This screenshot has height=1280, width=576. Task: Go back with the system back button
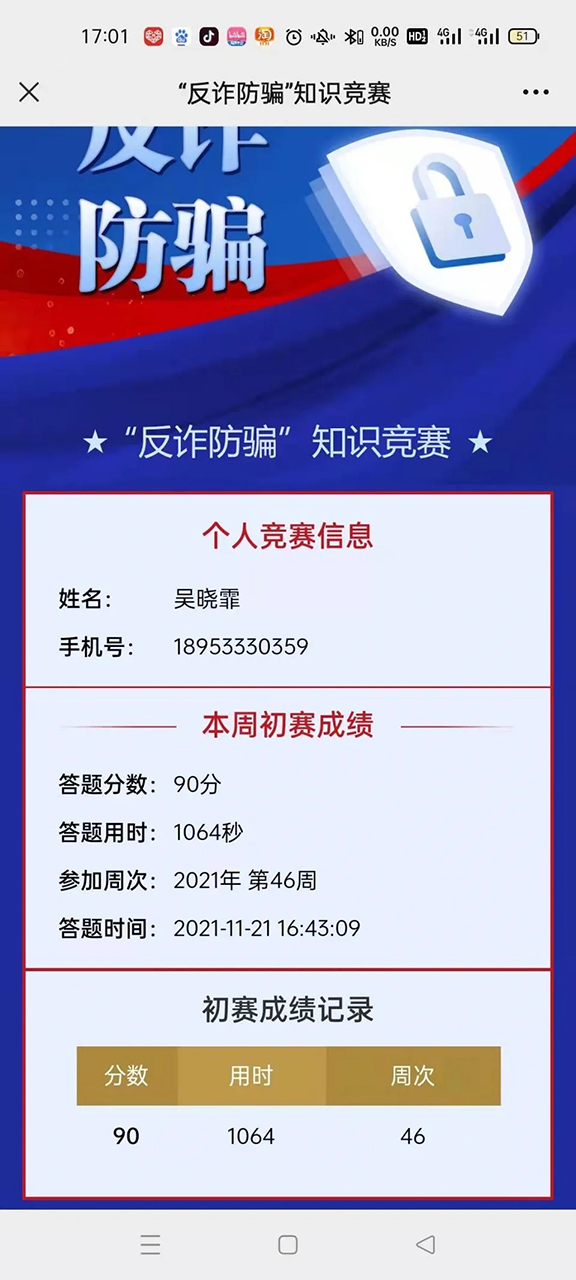(x=425, y=1244)
